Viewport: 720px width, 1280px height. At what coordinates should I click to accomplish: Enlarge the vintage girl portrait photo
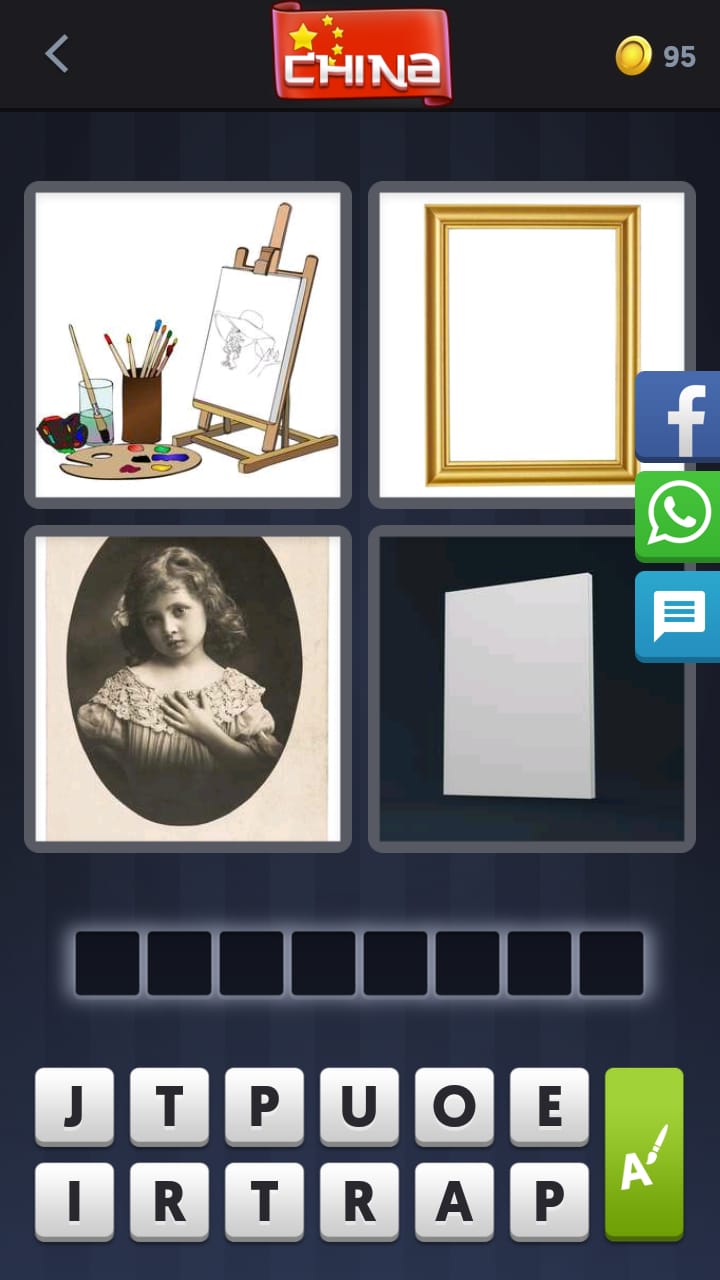pos(188,689)
